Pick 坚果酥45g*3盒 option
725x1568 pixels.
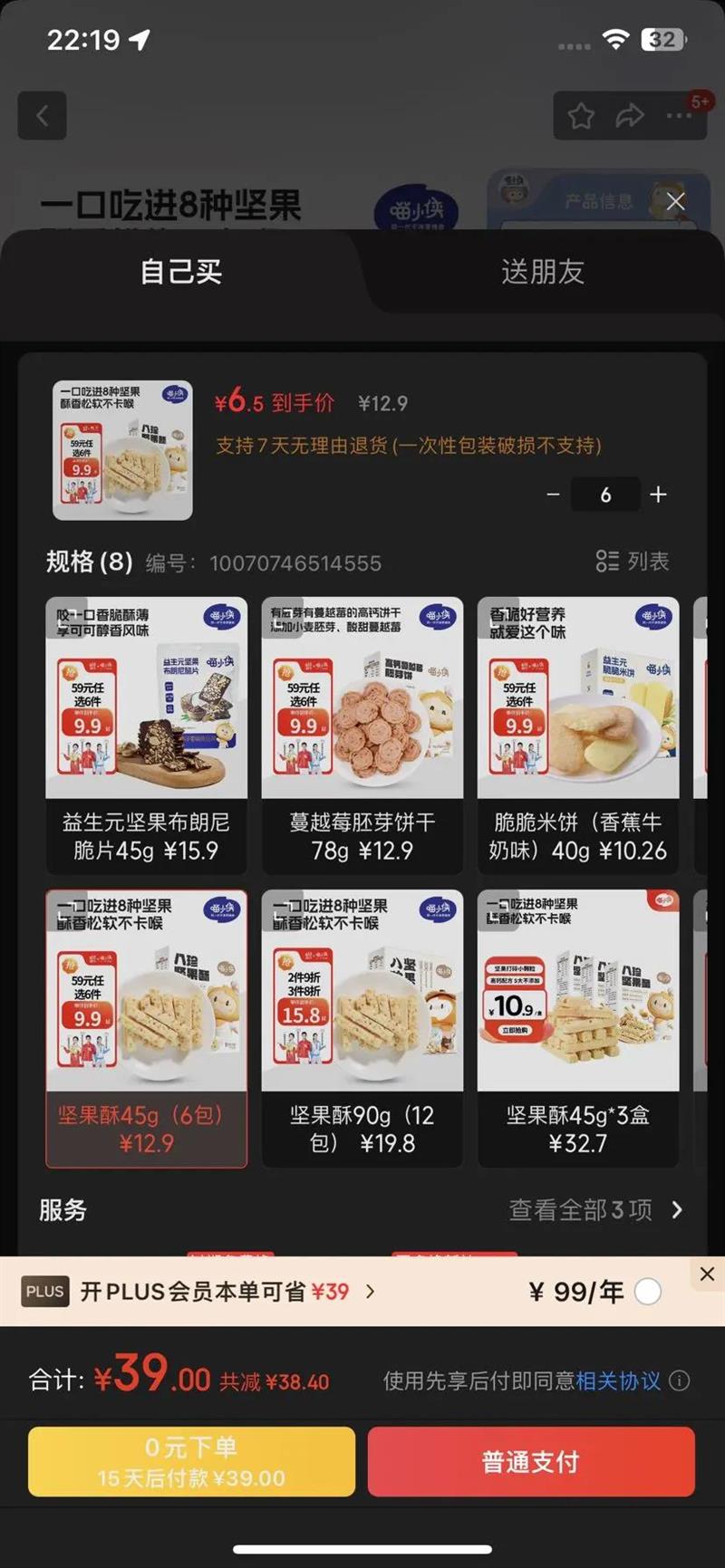577,1028
